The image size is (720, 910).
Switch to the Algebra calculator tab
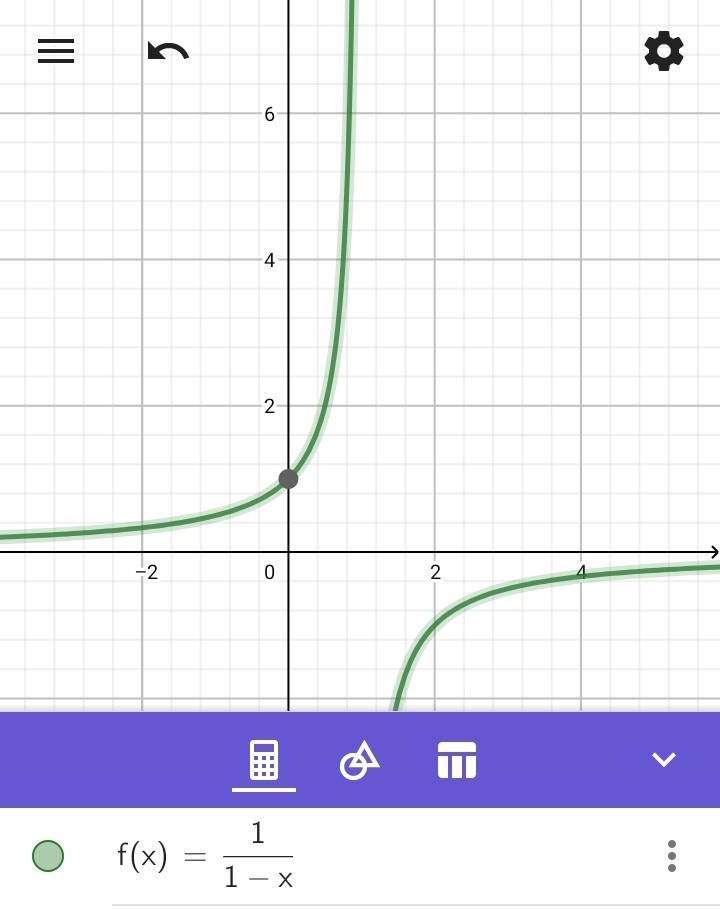pos(264,760)
